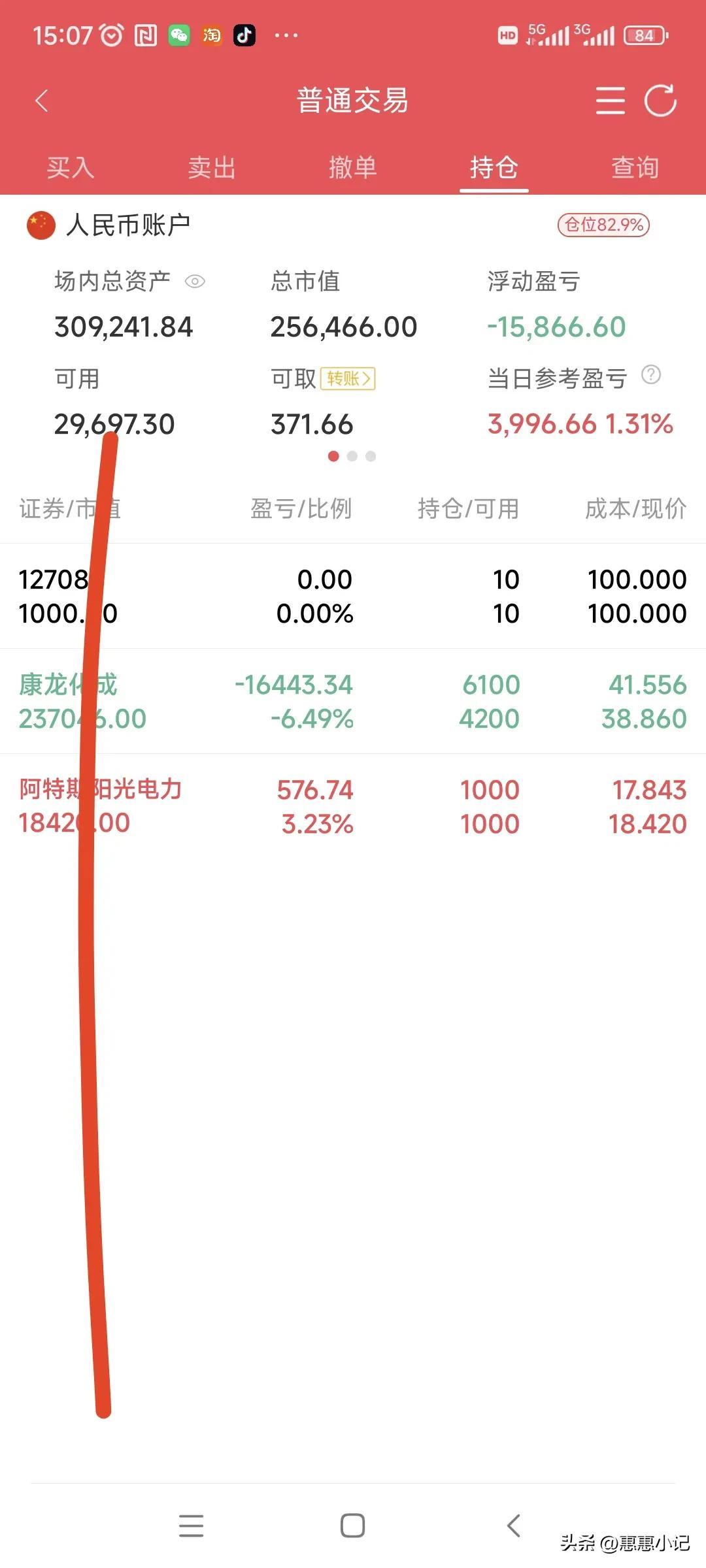Open the 12708 bond holding row

coord(353,596)
